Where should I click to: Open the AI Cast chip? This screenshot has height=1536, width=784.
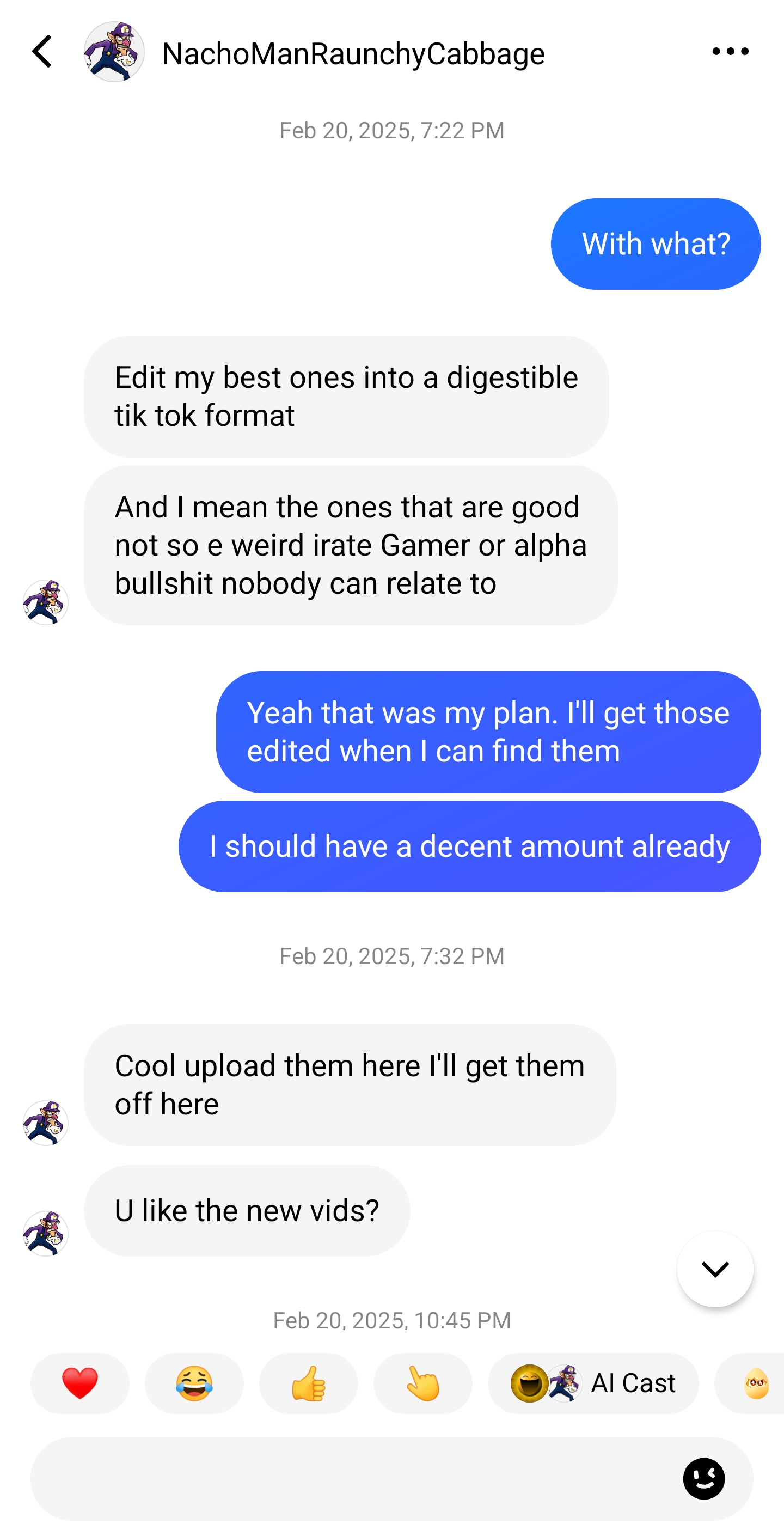pos(593,1383)
